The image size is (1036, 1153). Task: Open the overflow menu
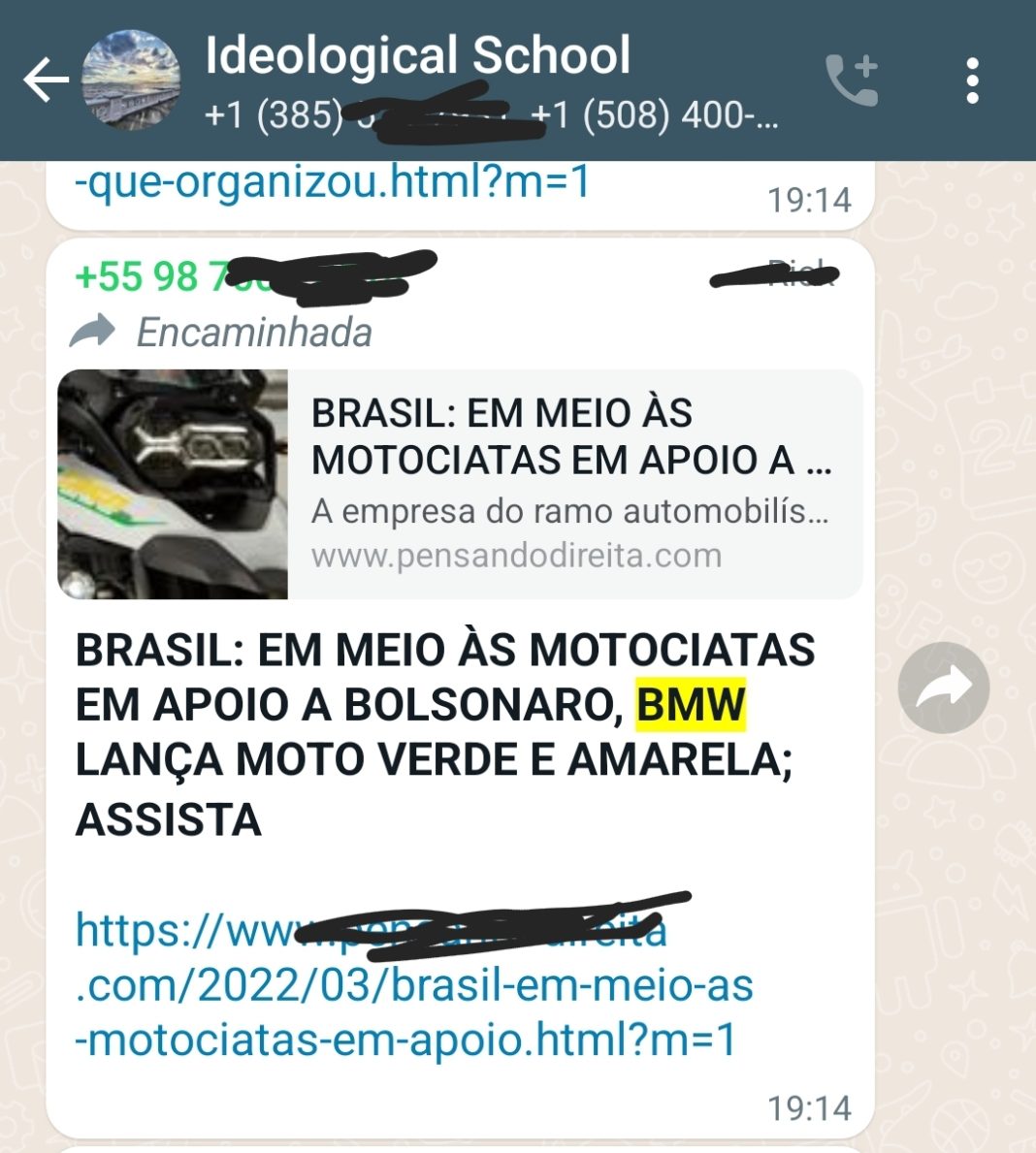[x=972, y=80]
